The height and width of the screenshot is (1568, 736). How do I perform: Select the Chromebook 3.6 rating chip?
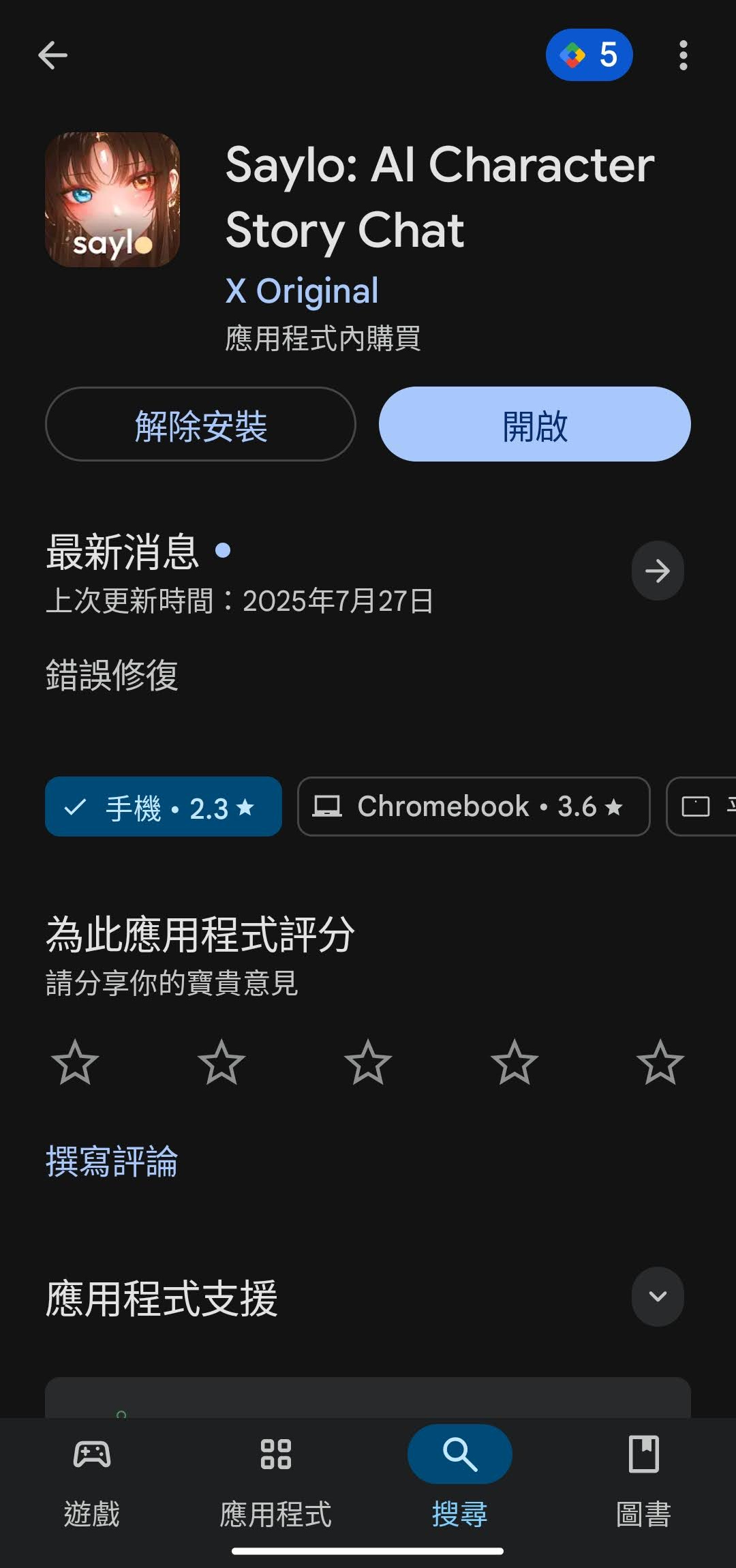(x=474, y=806)
